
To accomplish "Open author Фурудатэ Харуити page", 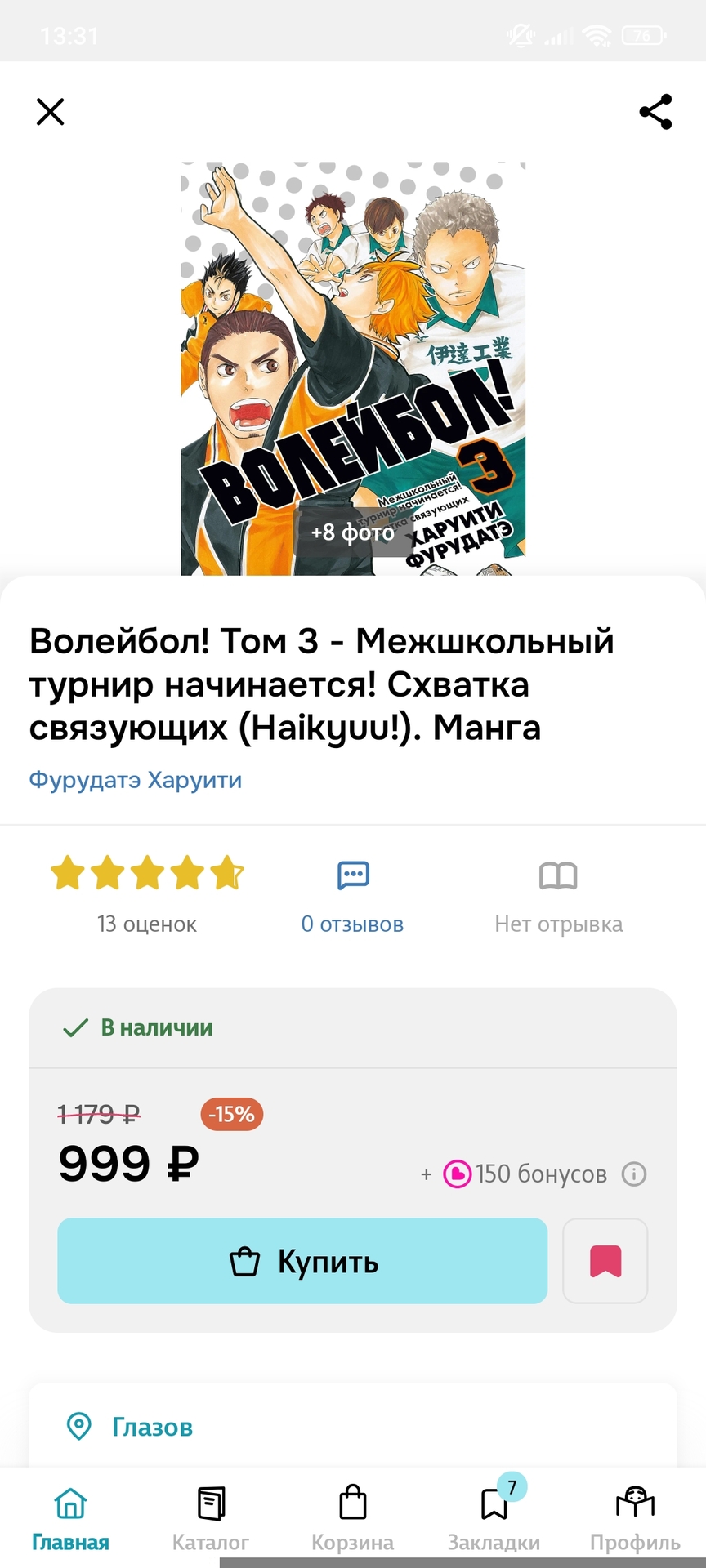I will click(136, 780).
